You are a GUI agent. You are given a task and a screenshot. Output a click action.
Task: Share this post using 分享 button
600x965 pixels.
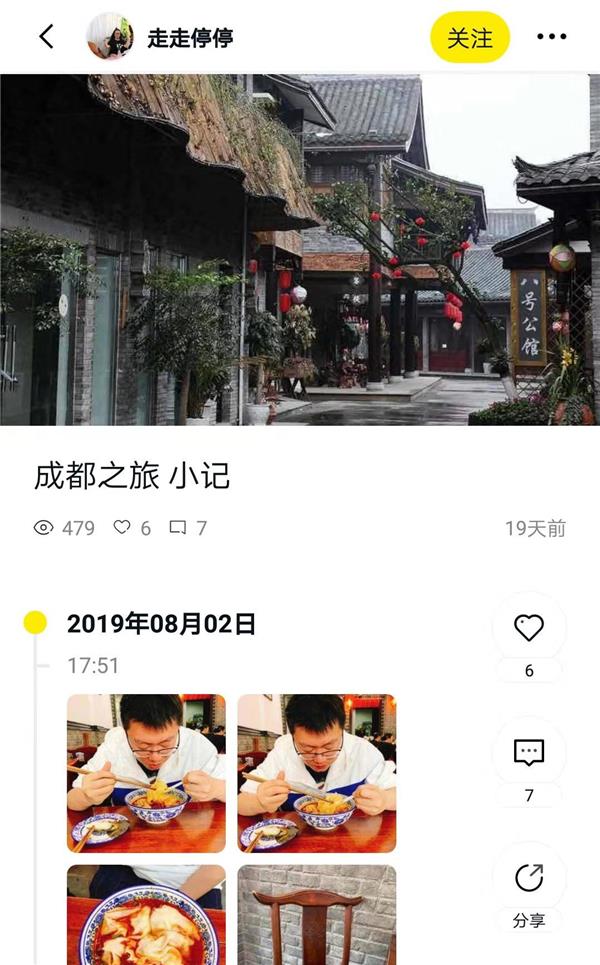[529, 880]
